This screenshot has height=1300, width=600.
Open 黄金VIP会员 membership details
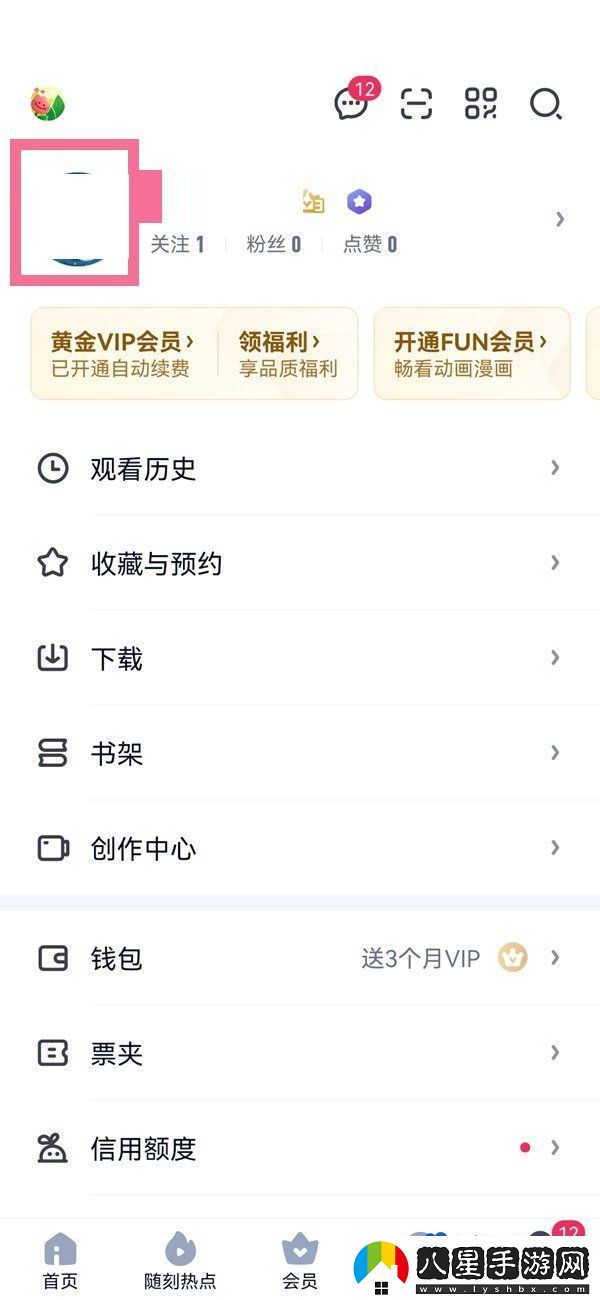tap(123, 354)
